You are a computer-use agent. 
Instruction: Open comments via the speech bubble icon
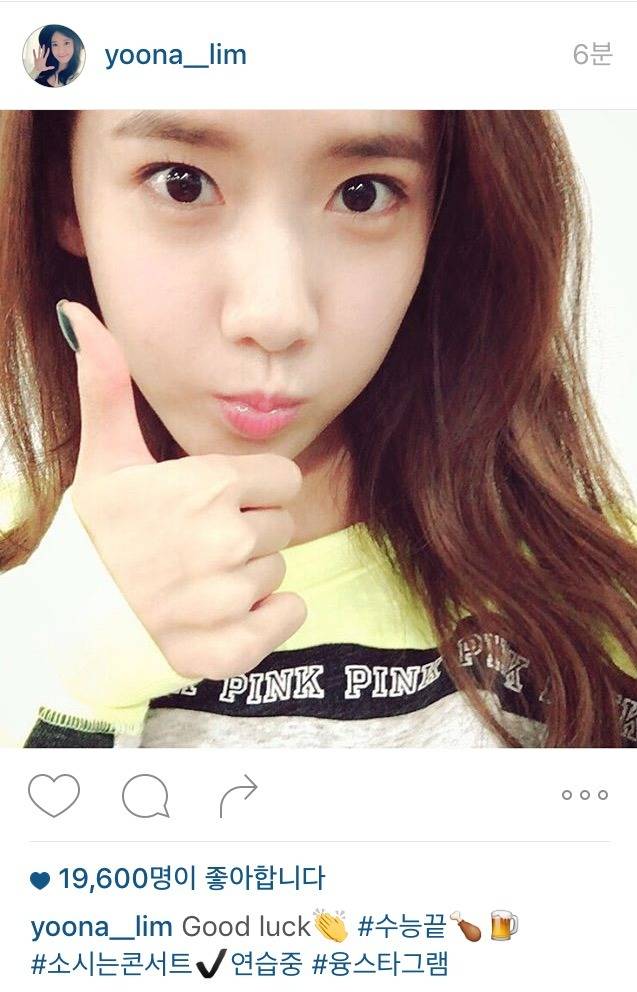coord(145,797)
